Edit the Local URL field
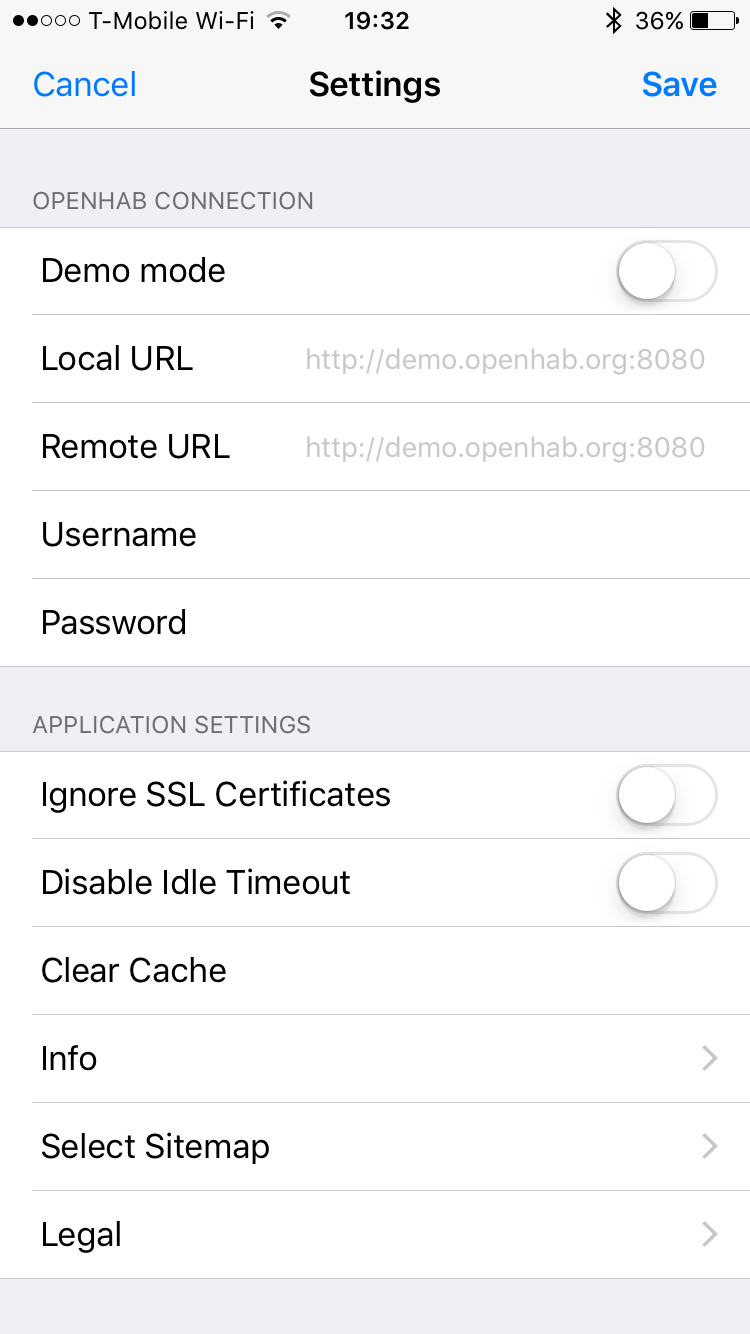This screenshot has width=750, height=1334. [x=505, y=359]
